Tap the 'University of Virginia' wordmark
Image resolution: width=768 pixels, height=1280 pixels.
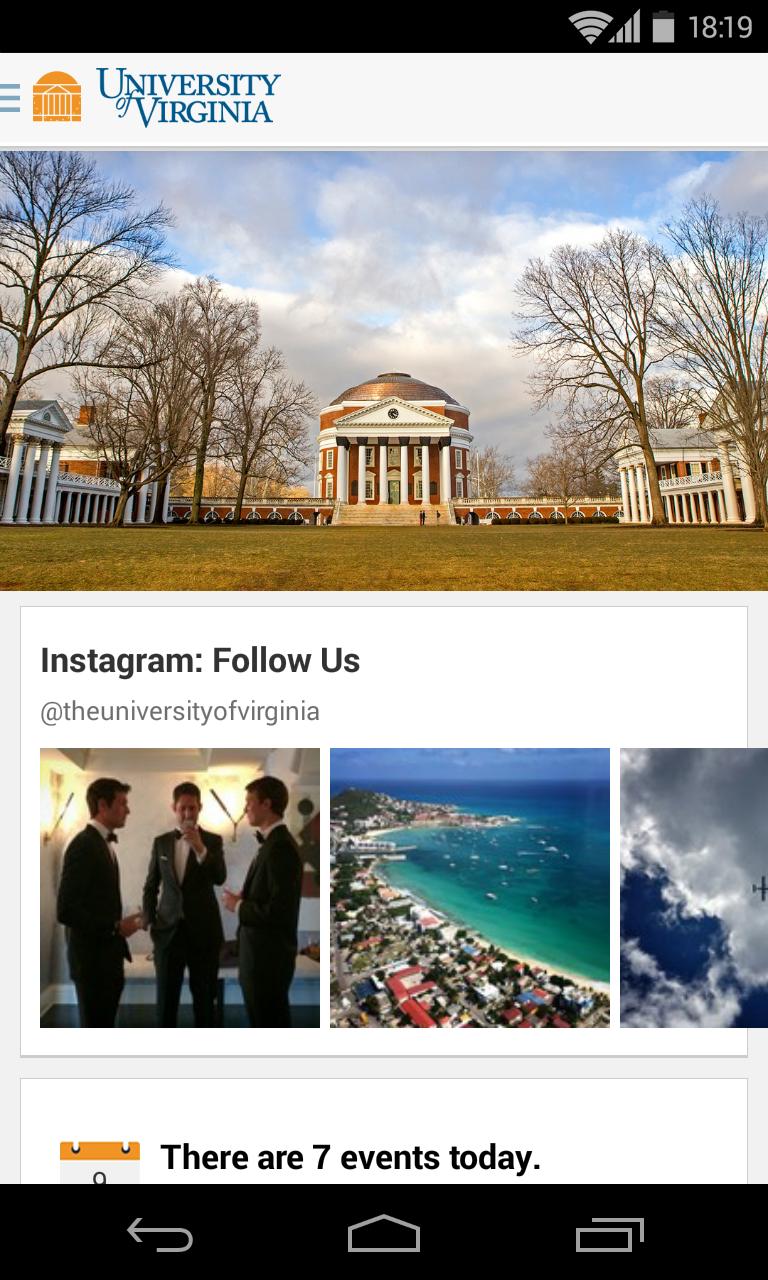185,96
